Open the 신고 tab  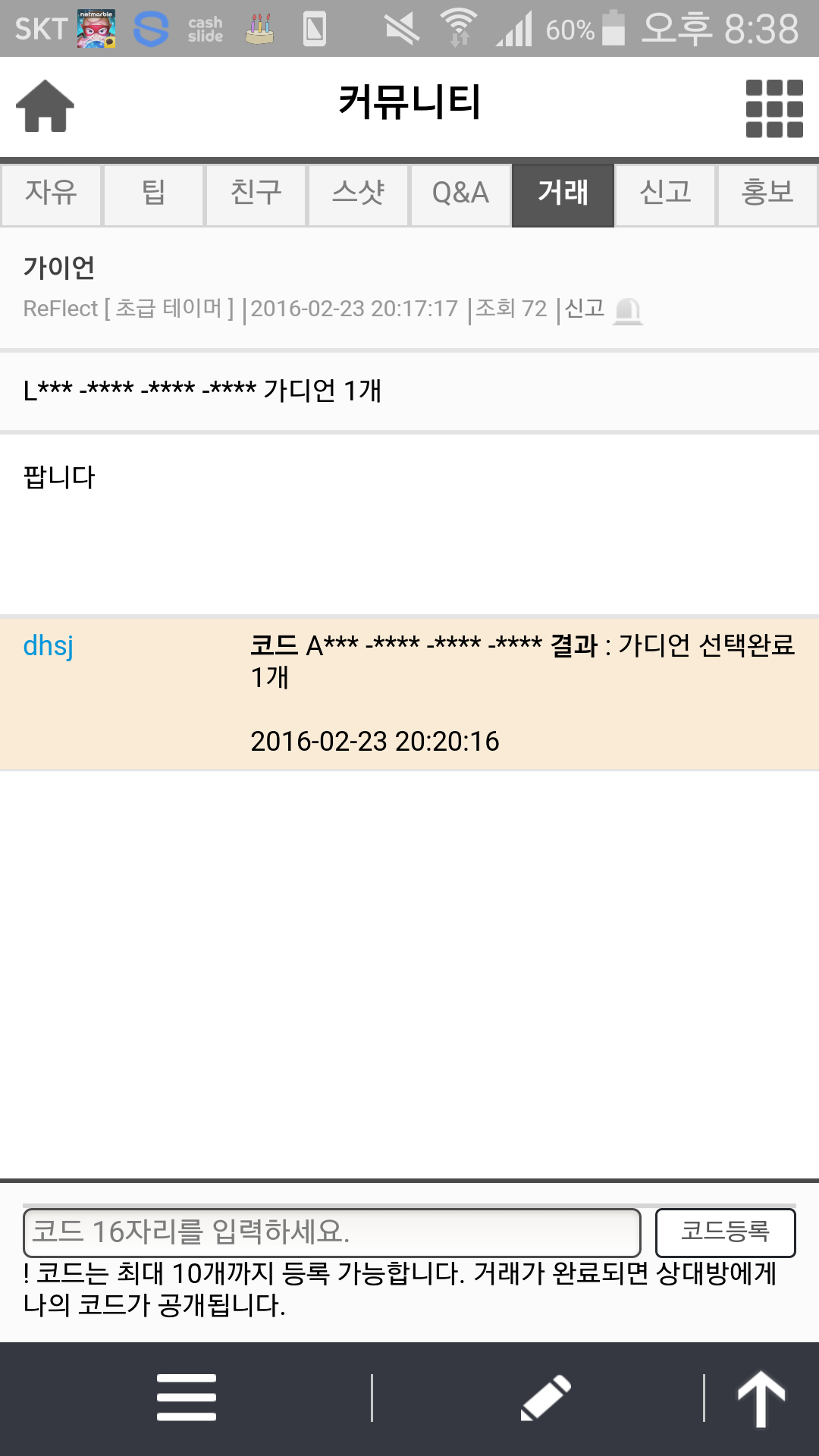[x=665, y=194]
